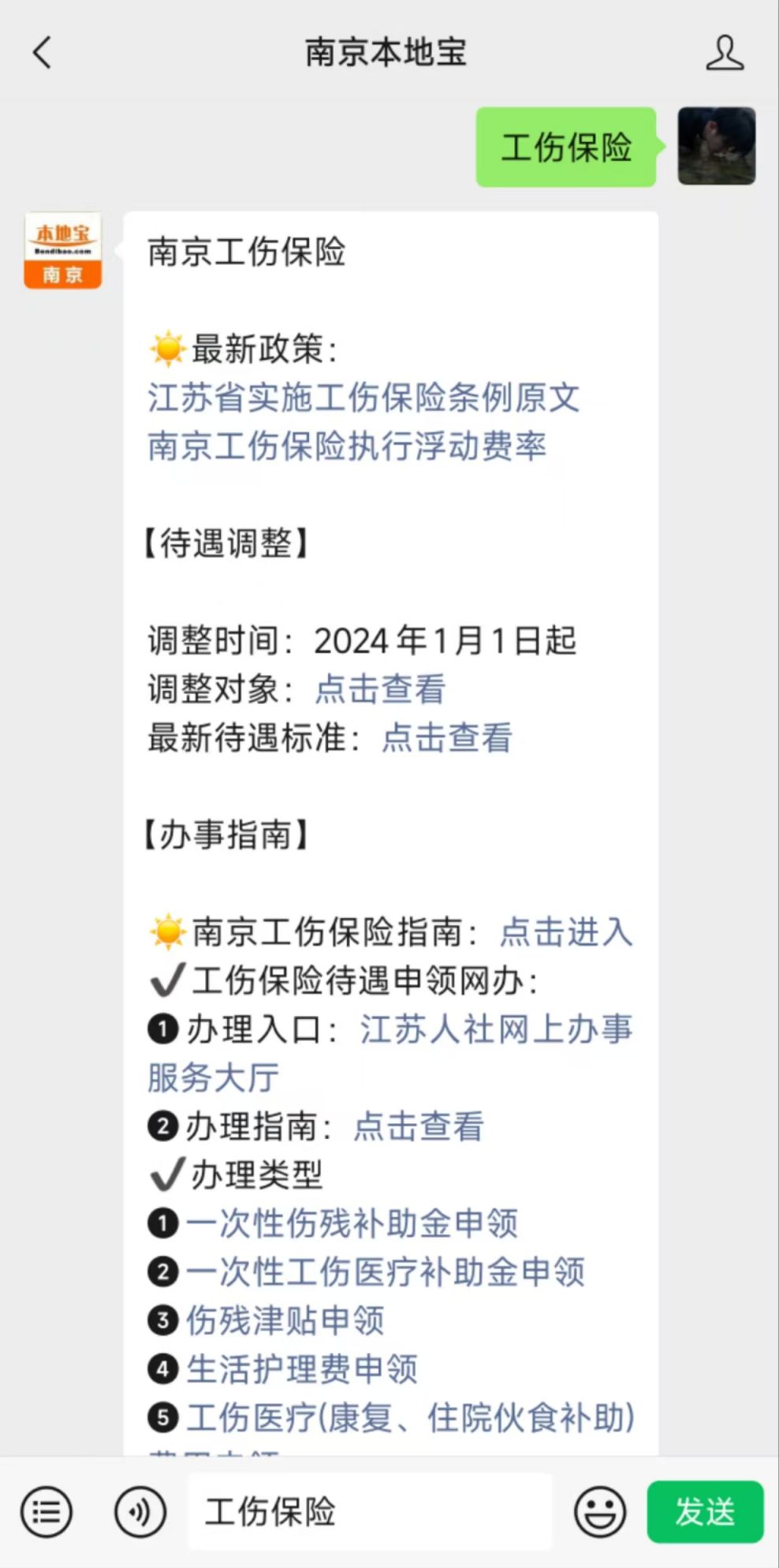Image resolution: width=779 pixels, height=1568 pixels.
Task: Open 南京工伤保险执行浮动费率 link
Action: point(348,448)
